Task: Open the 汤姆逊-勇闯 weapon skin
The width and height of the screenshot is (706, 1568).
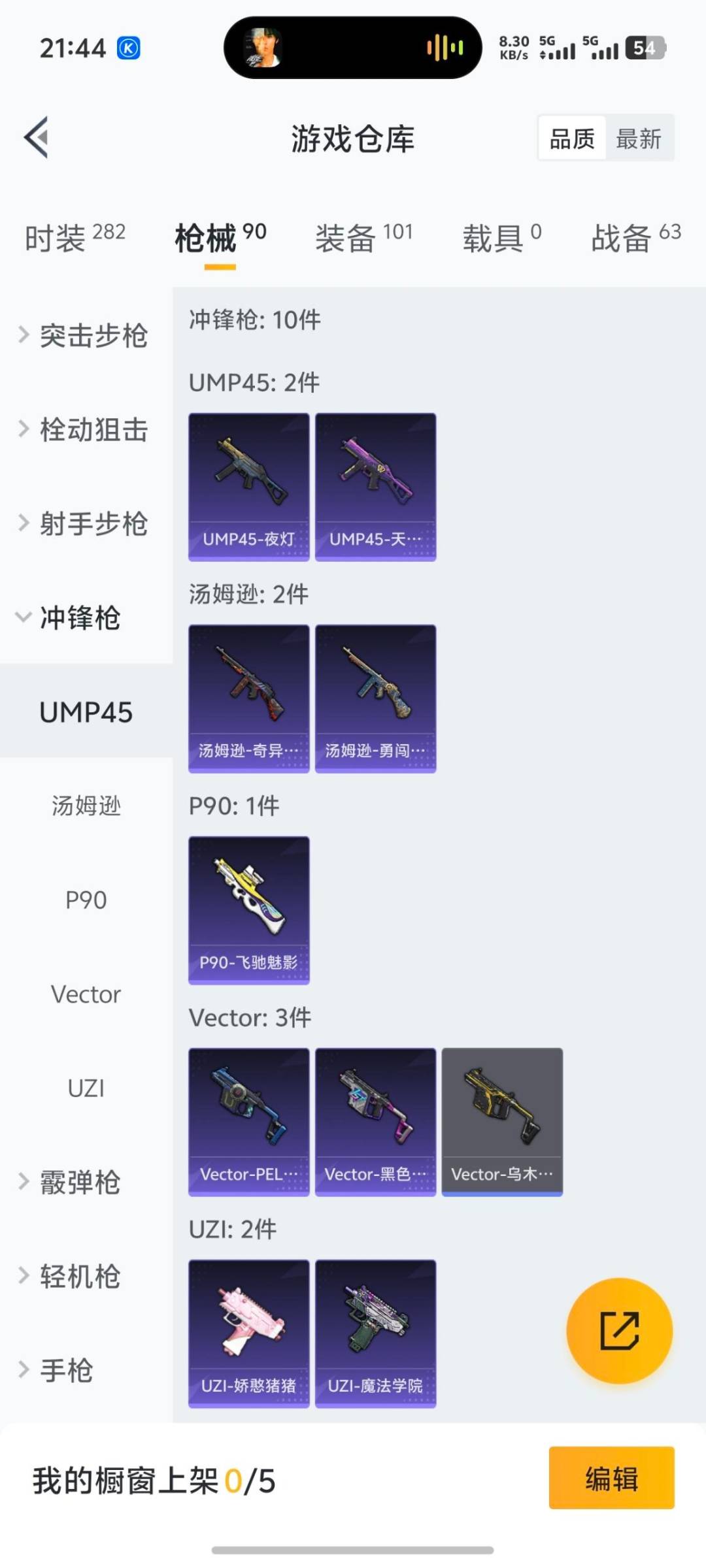Action: tap(376, 699)
